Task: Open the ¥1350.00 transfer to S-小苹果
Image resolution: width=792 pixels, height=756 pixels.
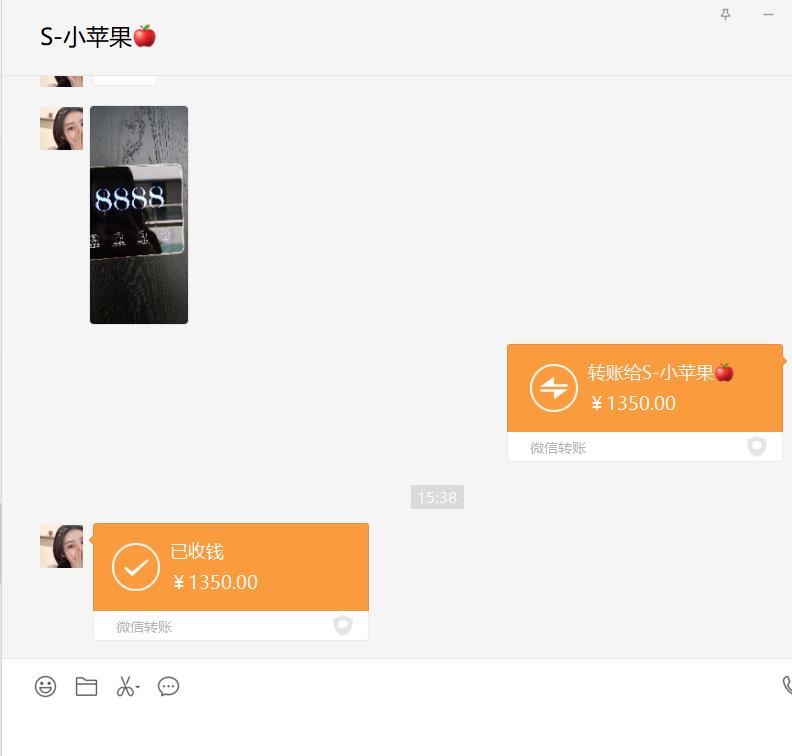Action: (644, 389)
